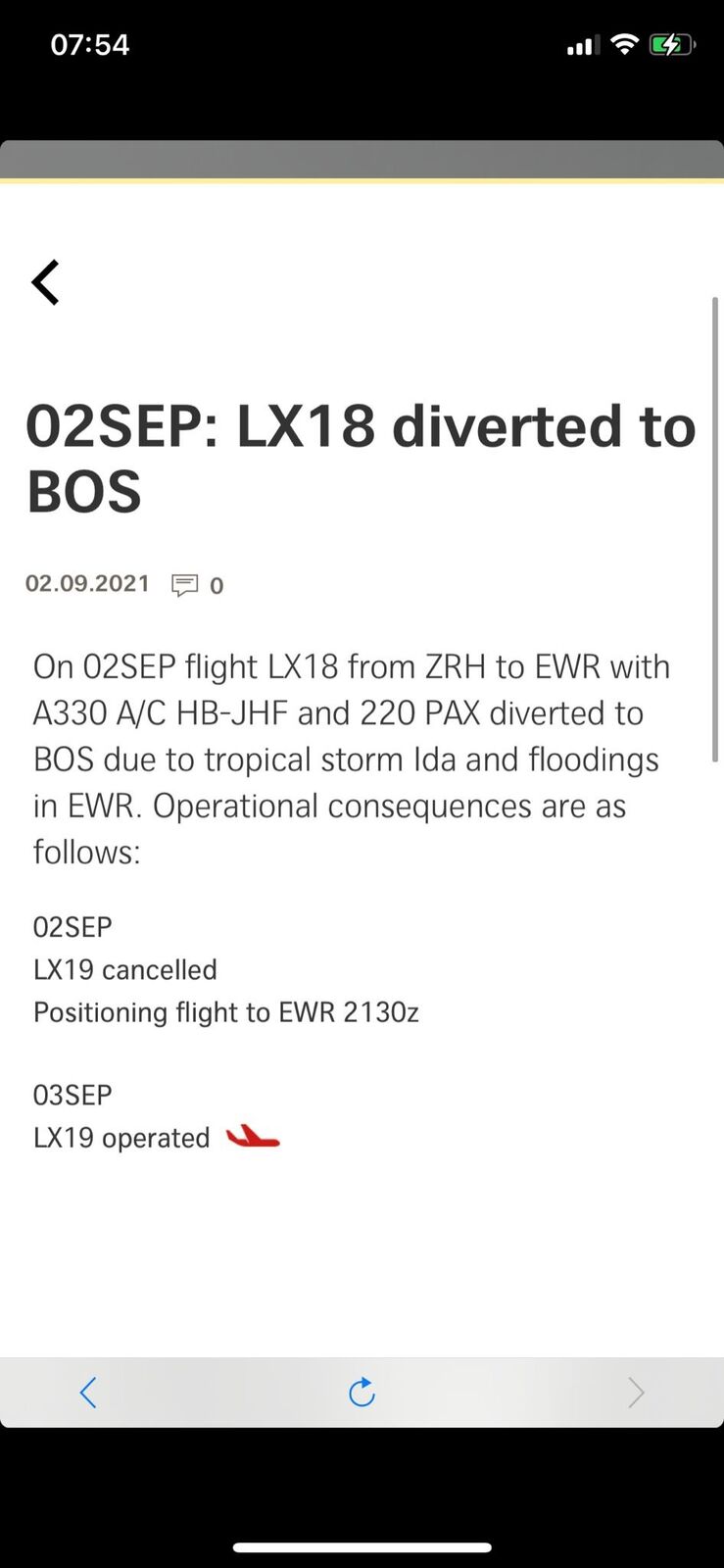Open the comments icon next to the date
The height and width of the screenshot is (1568, 724).
(x=185, y=585)
